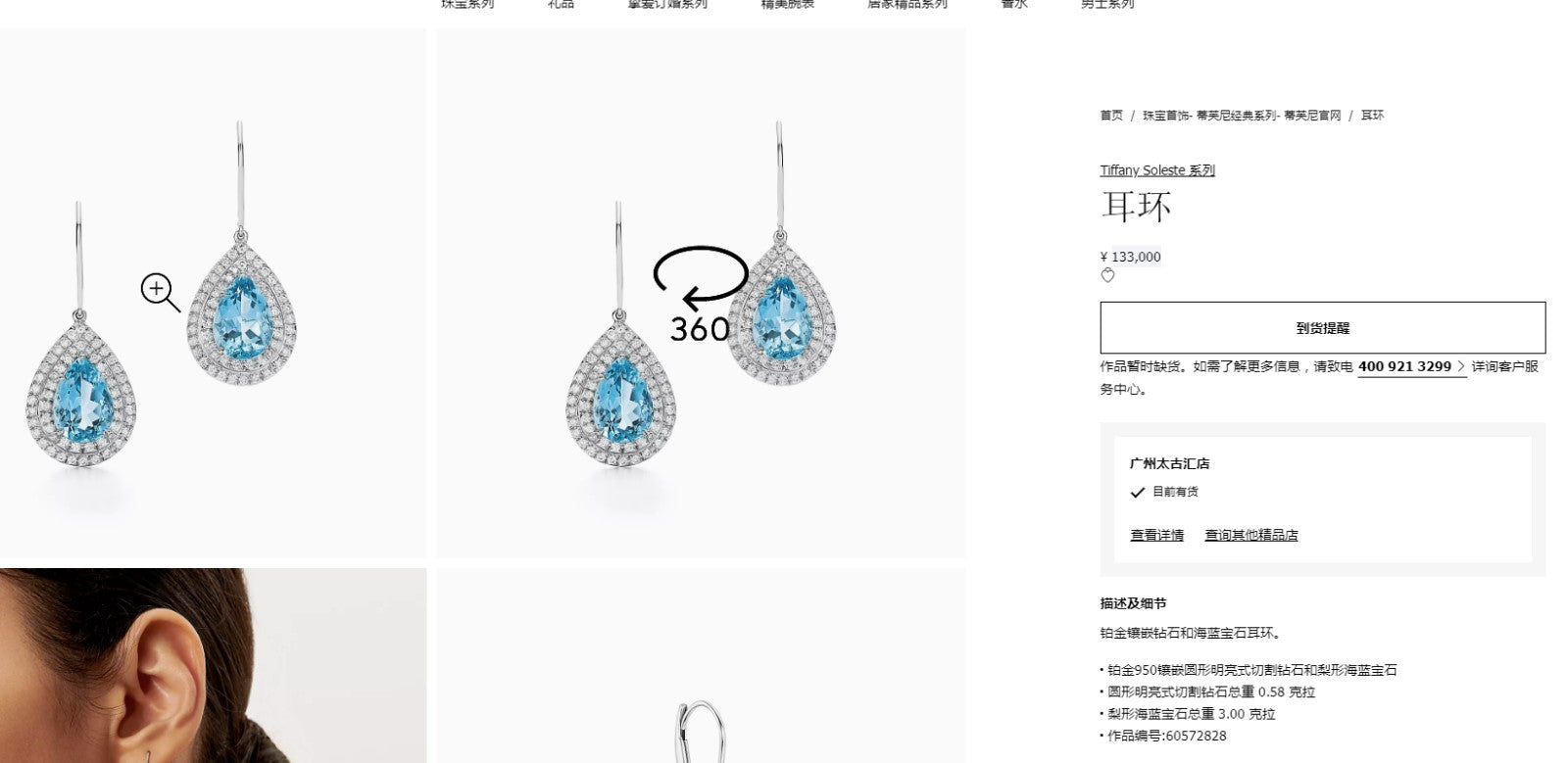Zoom into the first earrings image
Screen dimensions: 1568x763
161,292
